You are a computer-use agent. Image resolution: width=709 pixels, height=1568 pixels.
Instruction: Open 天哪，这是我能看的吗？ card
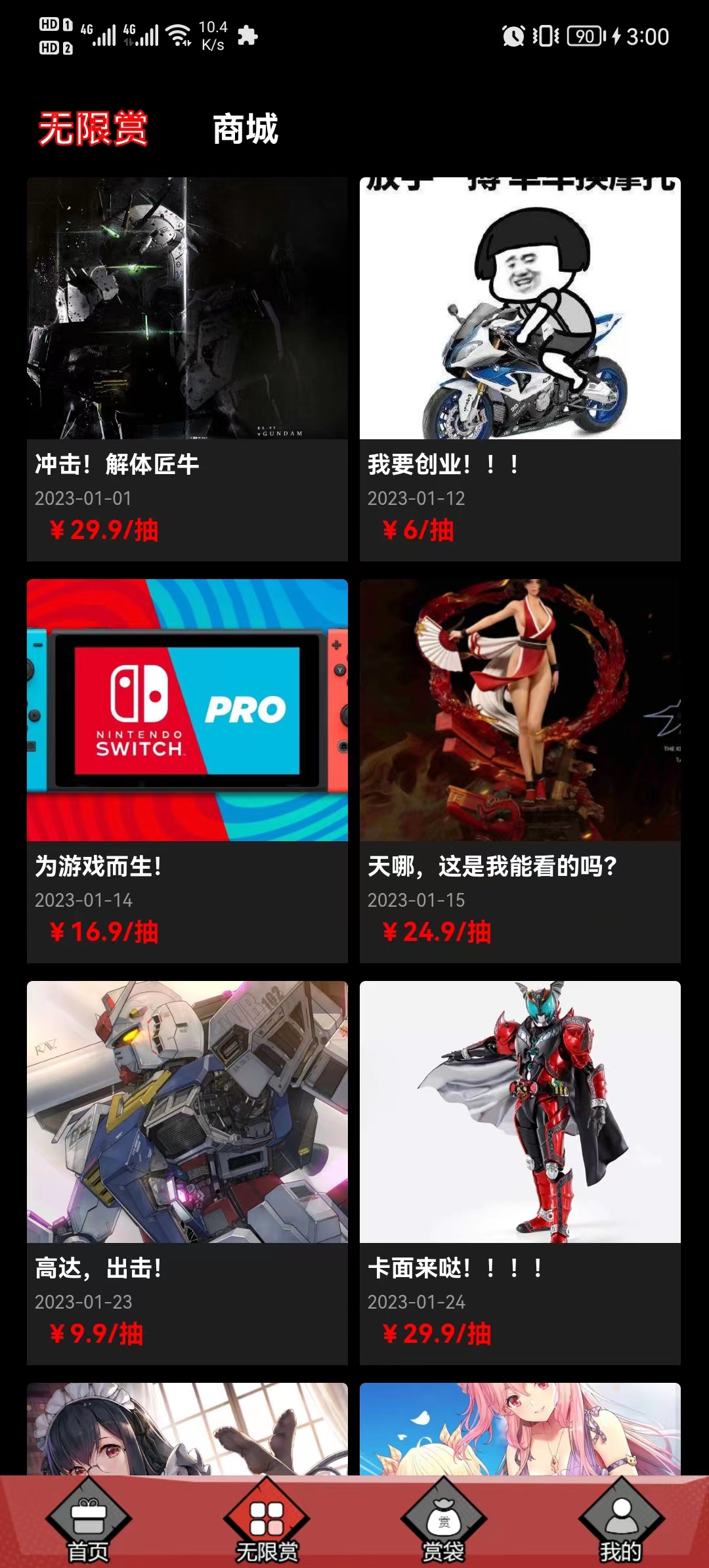(520, 770)
